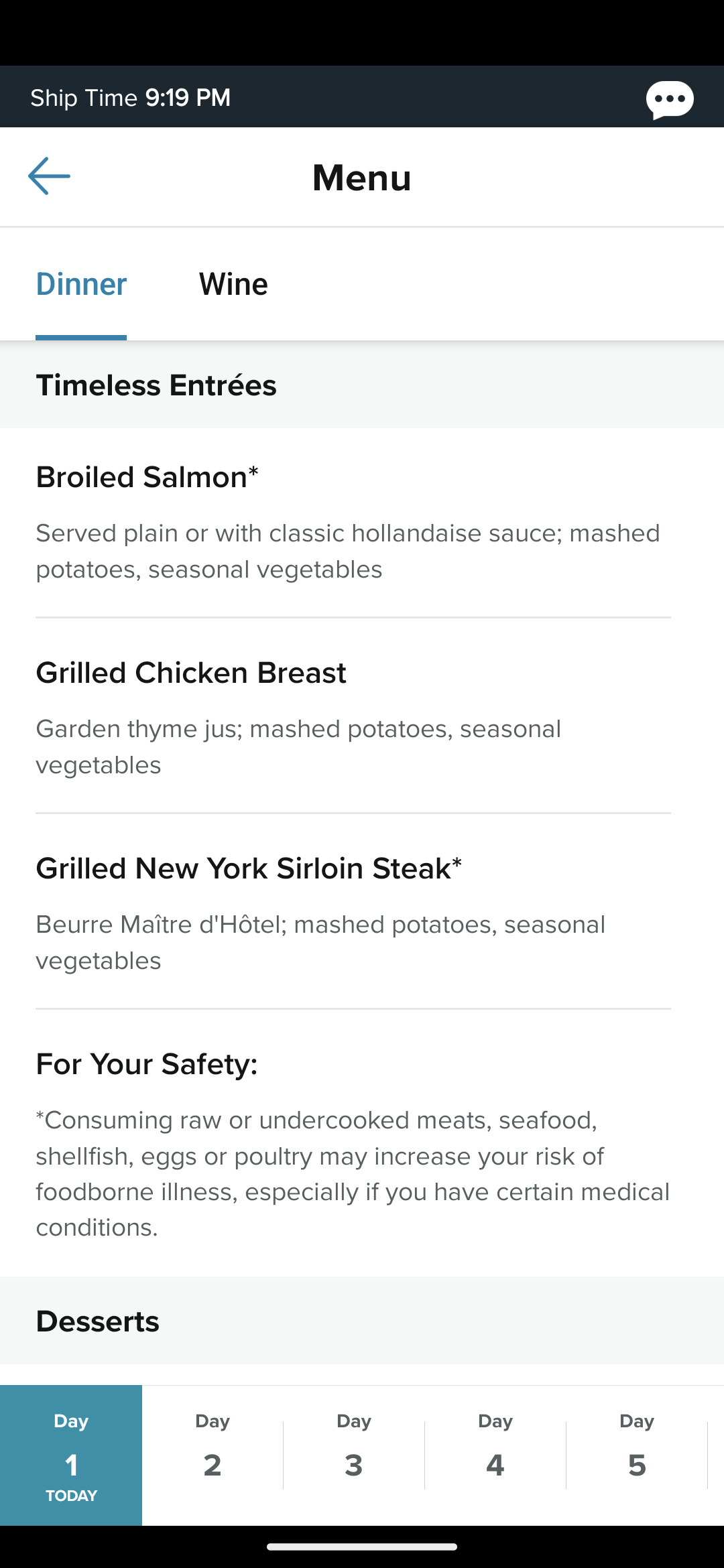Choose Day 5 menu
This screenshot has width=724, height=1568.
pyautogui.click(x=637, y=1455)
